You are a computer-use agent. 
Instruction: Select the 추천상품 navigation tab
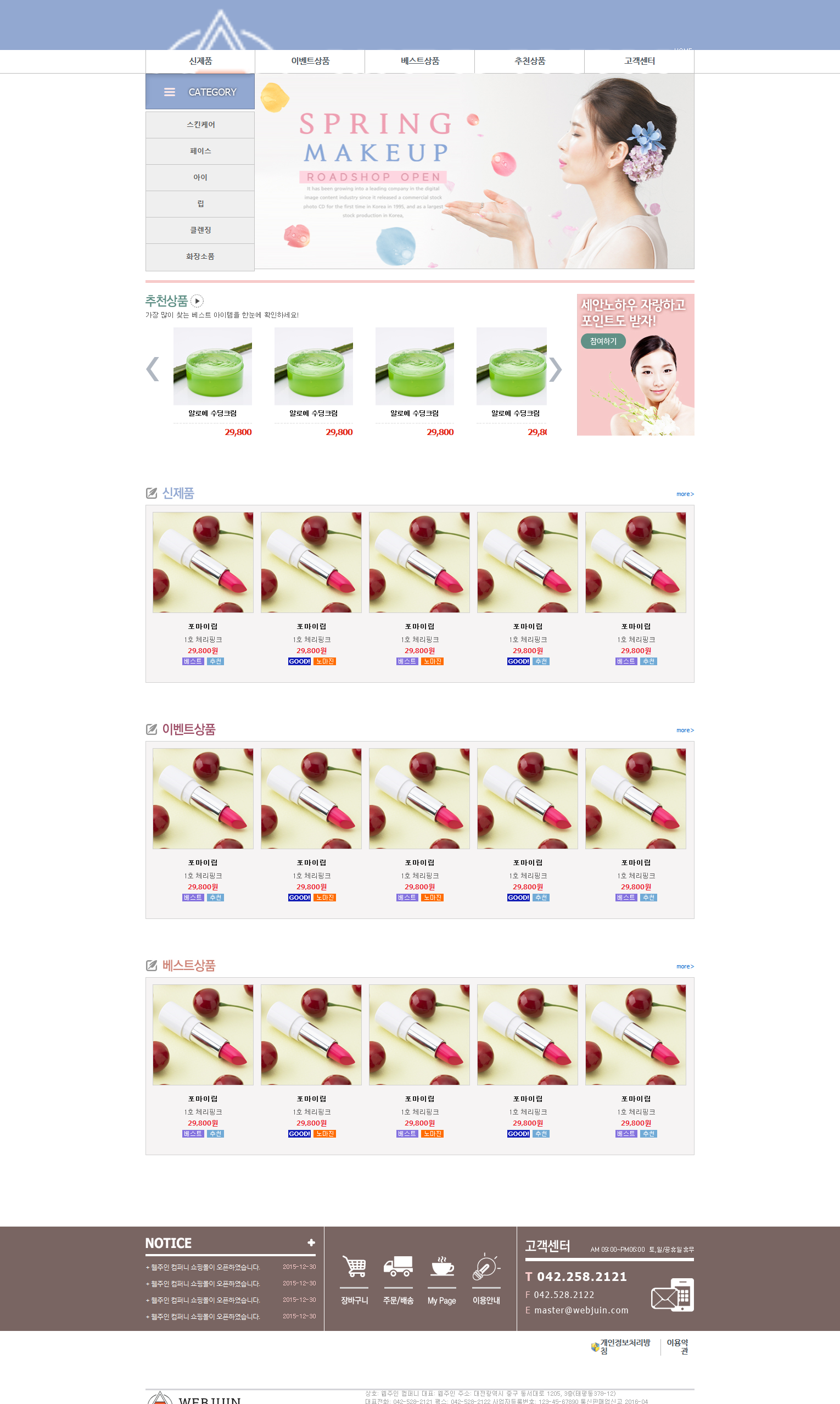[529, 61]
